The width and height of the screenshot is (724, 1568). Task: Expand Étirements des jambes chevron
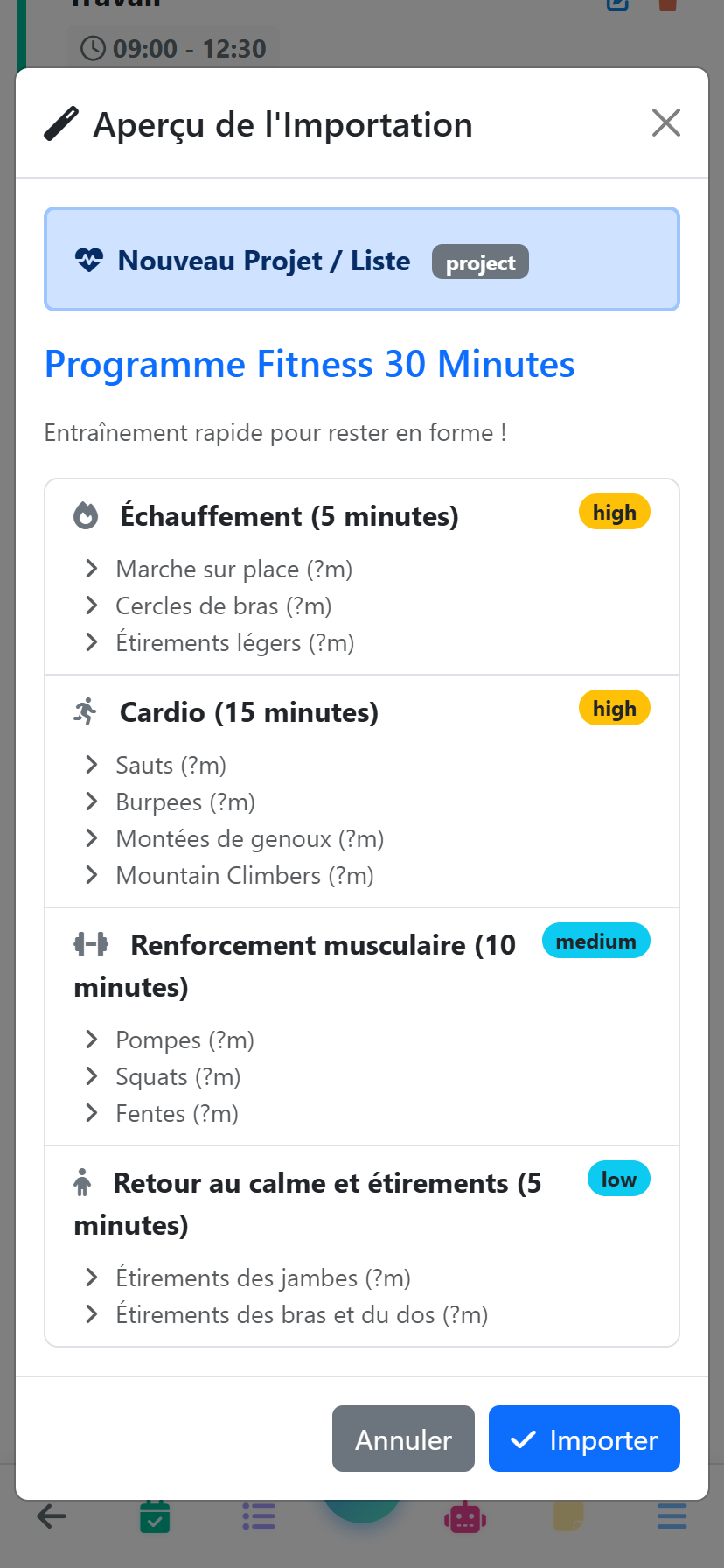(91, 1277)
